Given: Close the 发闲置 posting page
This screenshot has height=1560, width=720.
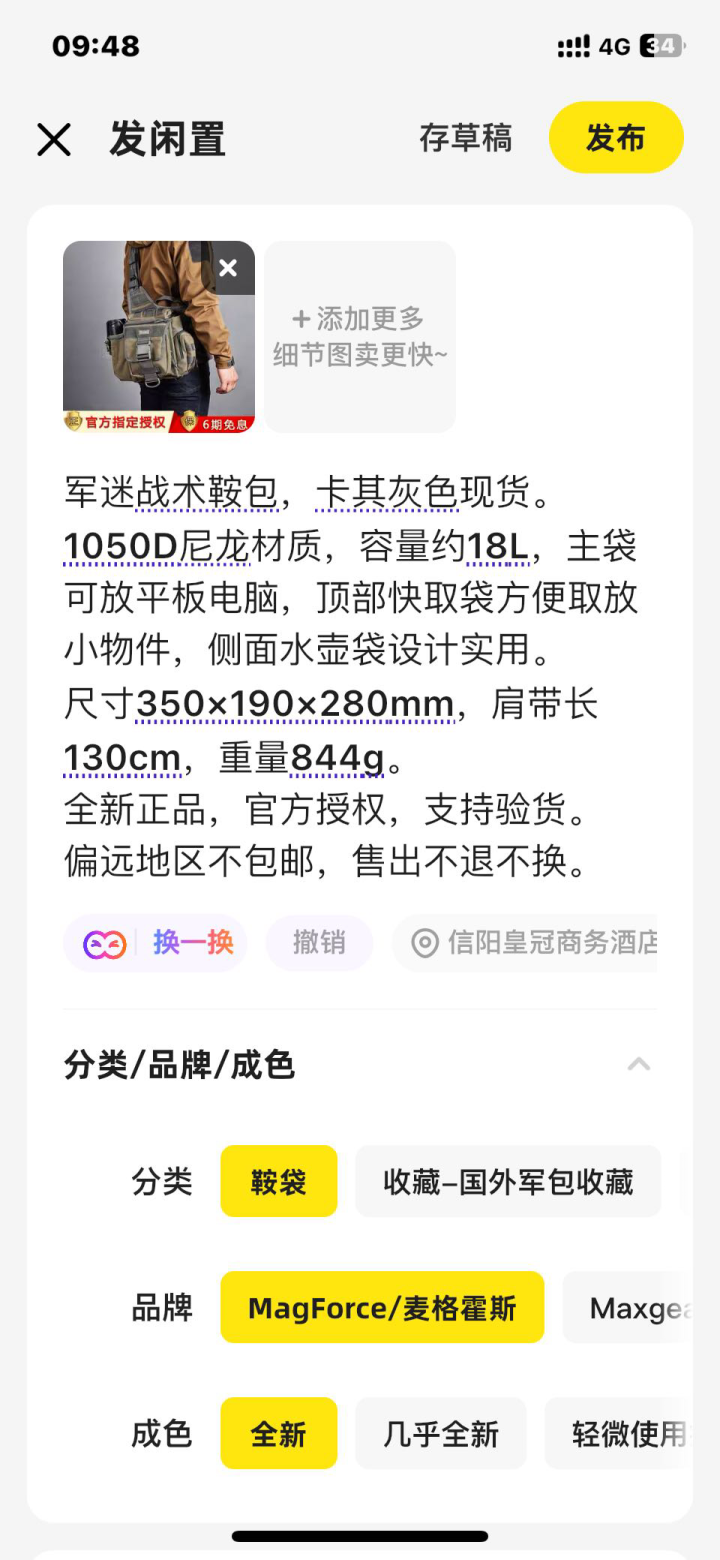Looking at the screenshot, I should [54, 139].
